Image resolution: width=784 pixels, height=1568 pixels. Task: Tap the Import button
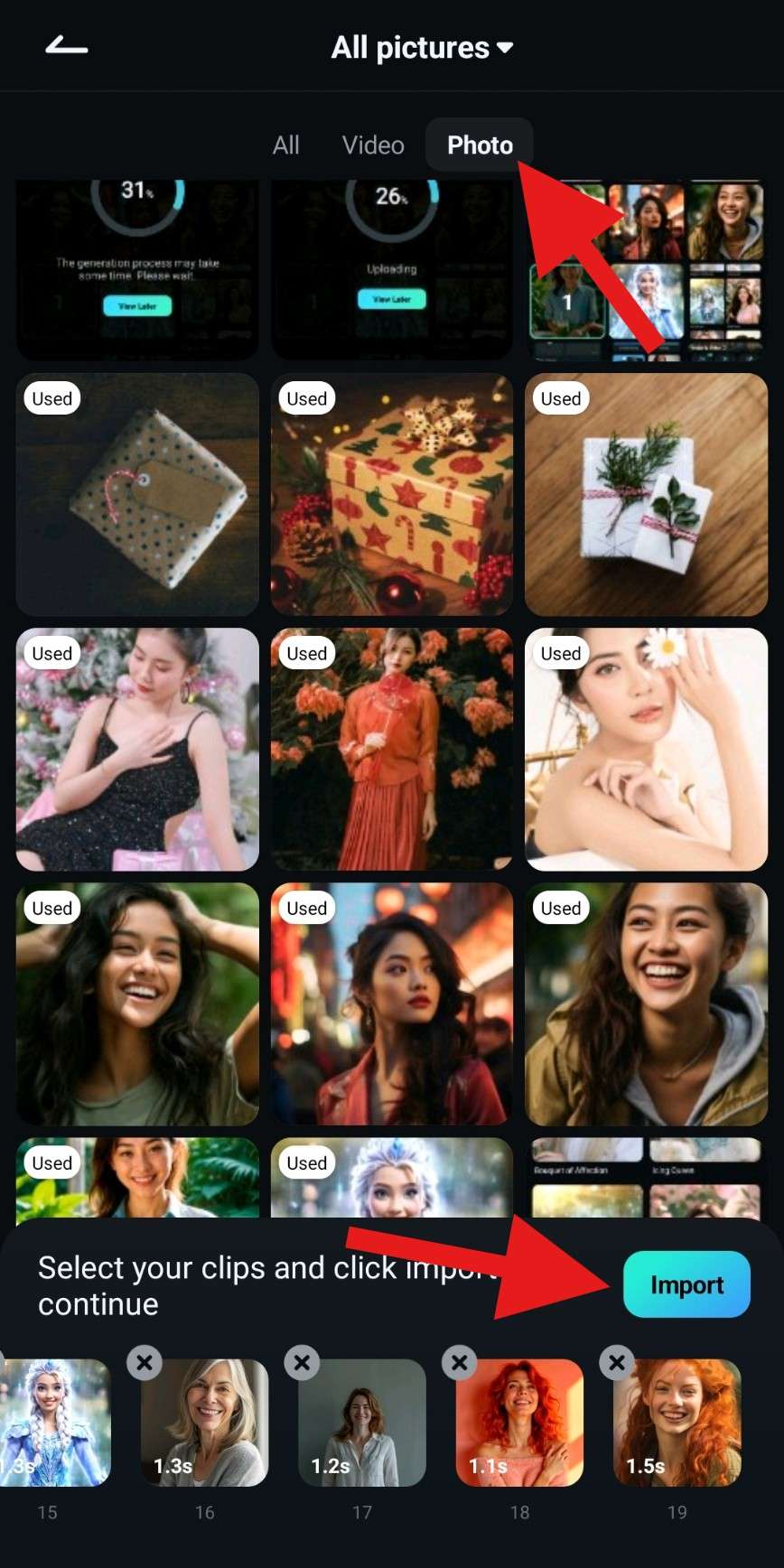coord(686,1284)
